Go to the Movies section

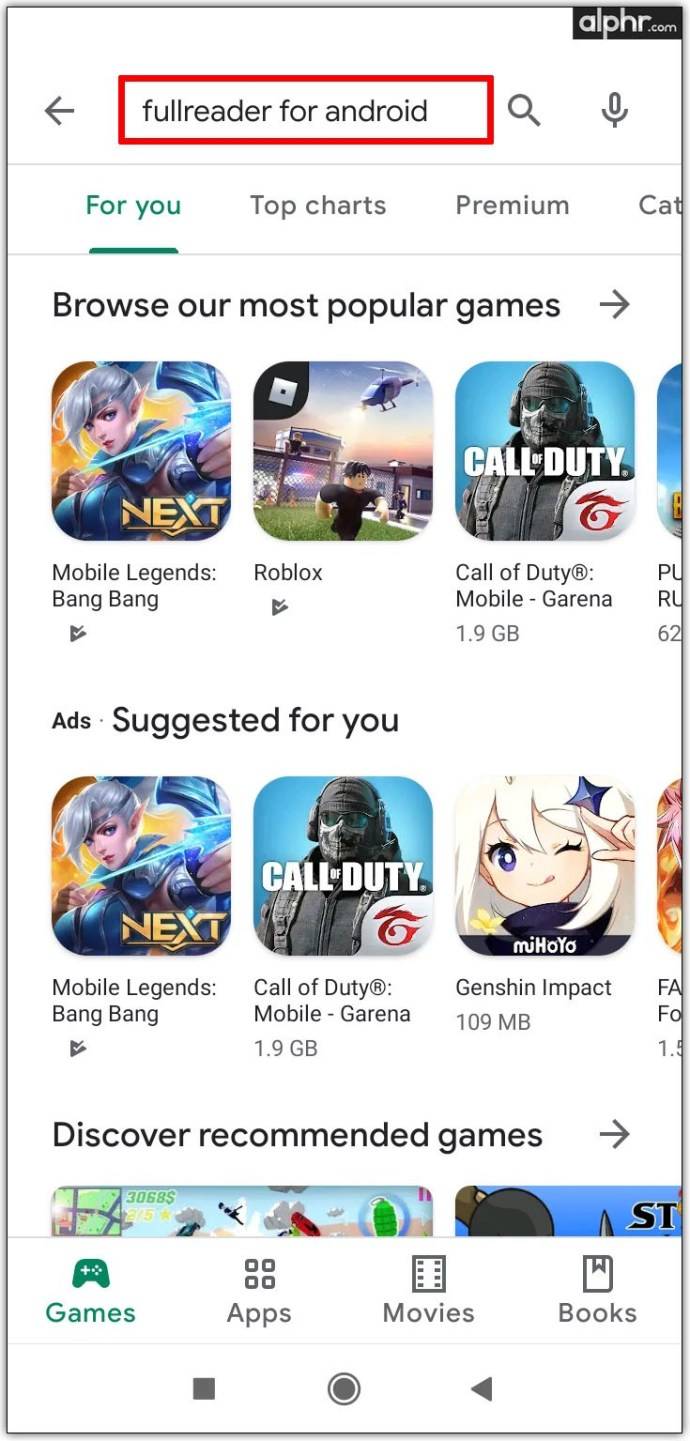tap(429, 1291)
